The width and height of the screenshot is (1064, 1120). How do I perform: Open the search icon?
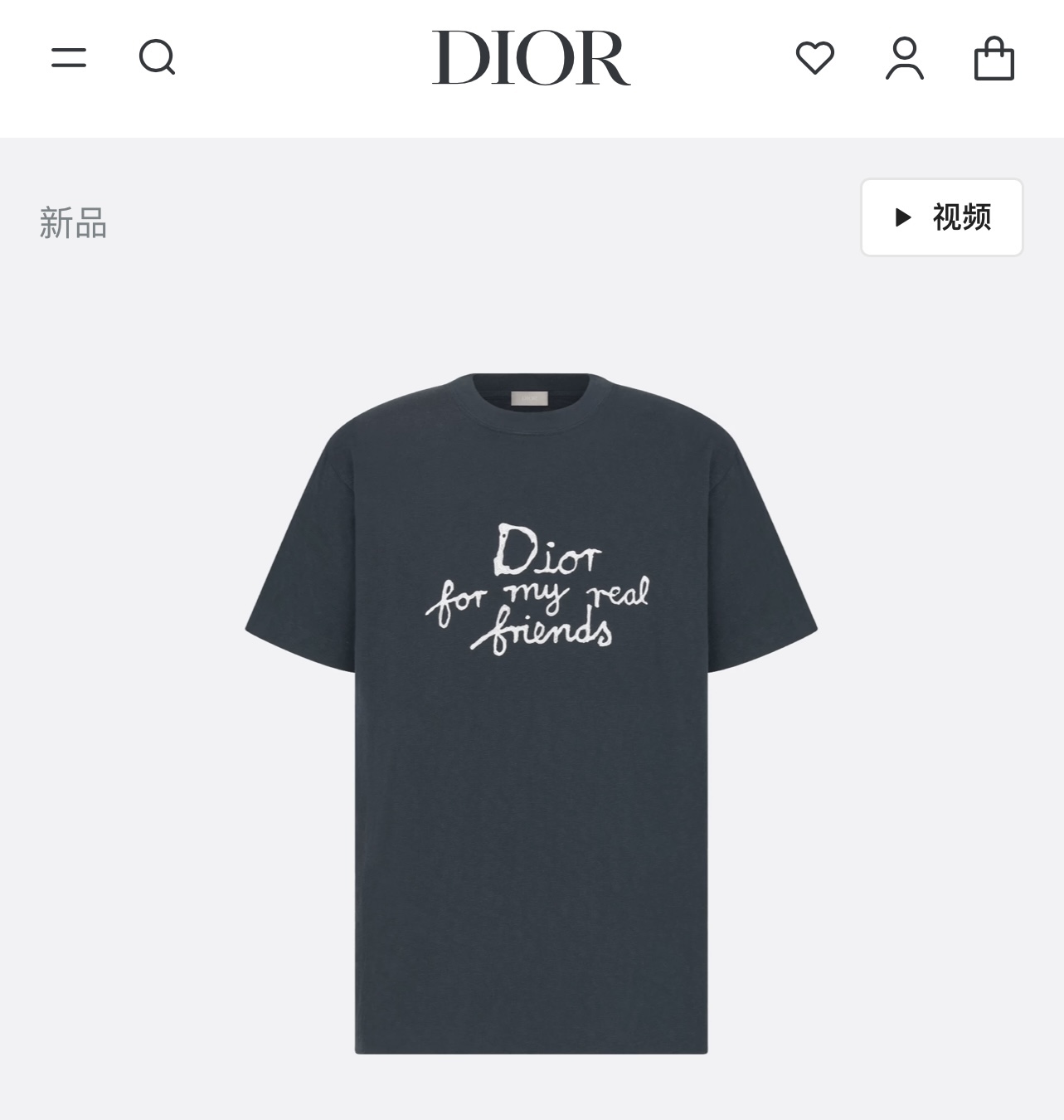point(157,58)
